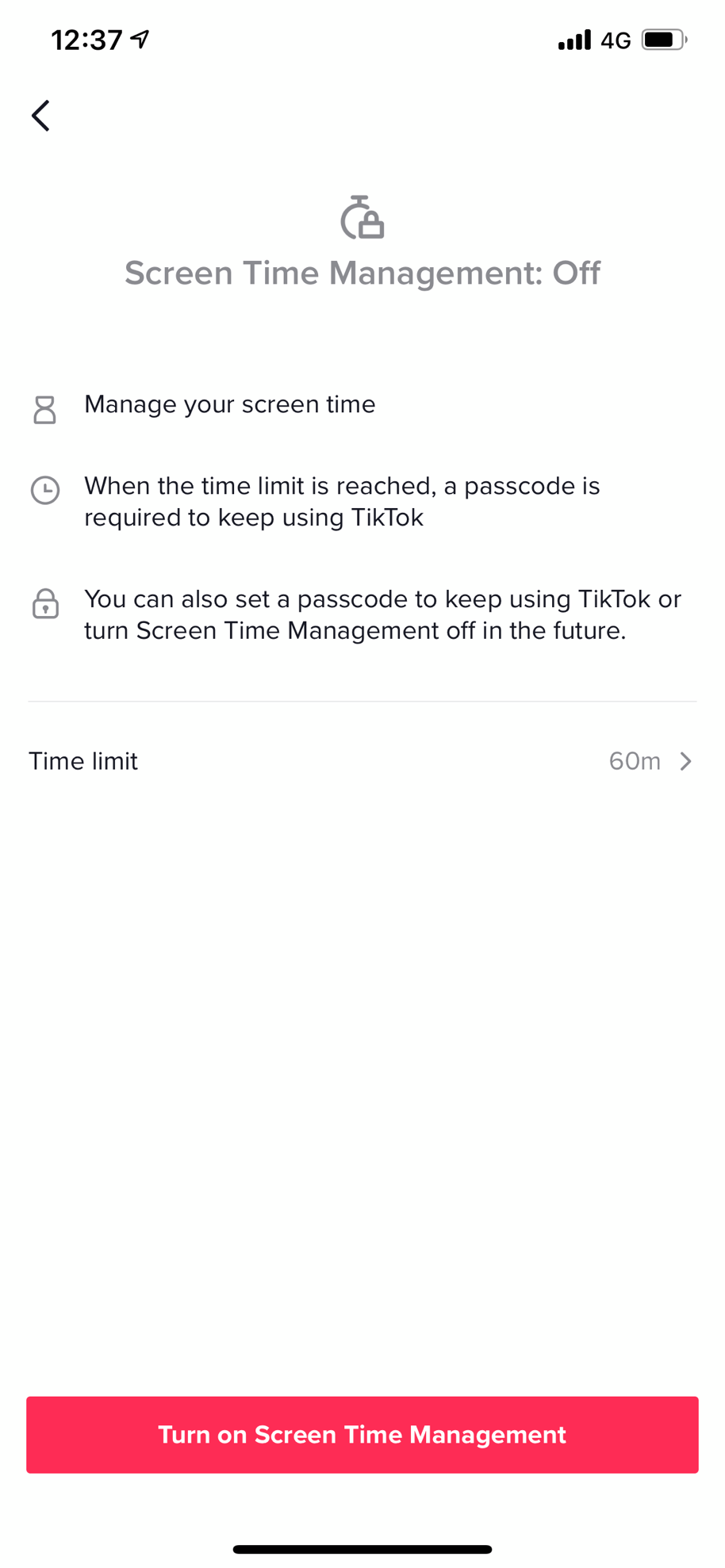
Task: Tap the 60m value to adjust duration
Action: [x=635, y=761]
